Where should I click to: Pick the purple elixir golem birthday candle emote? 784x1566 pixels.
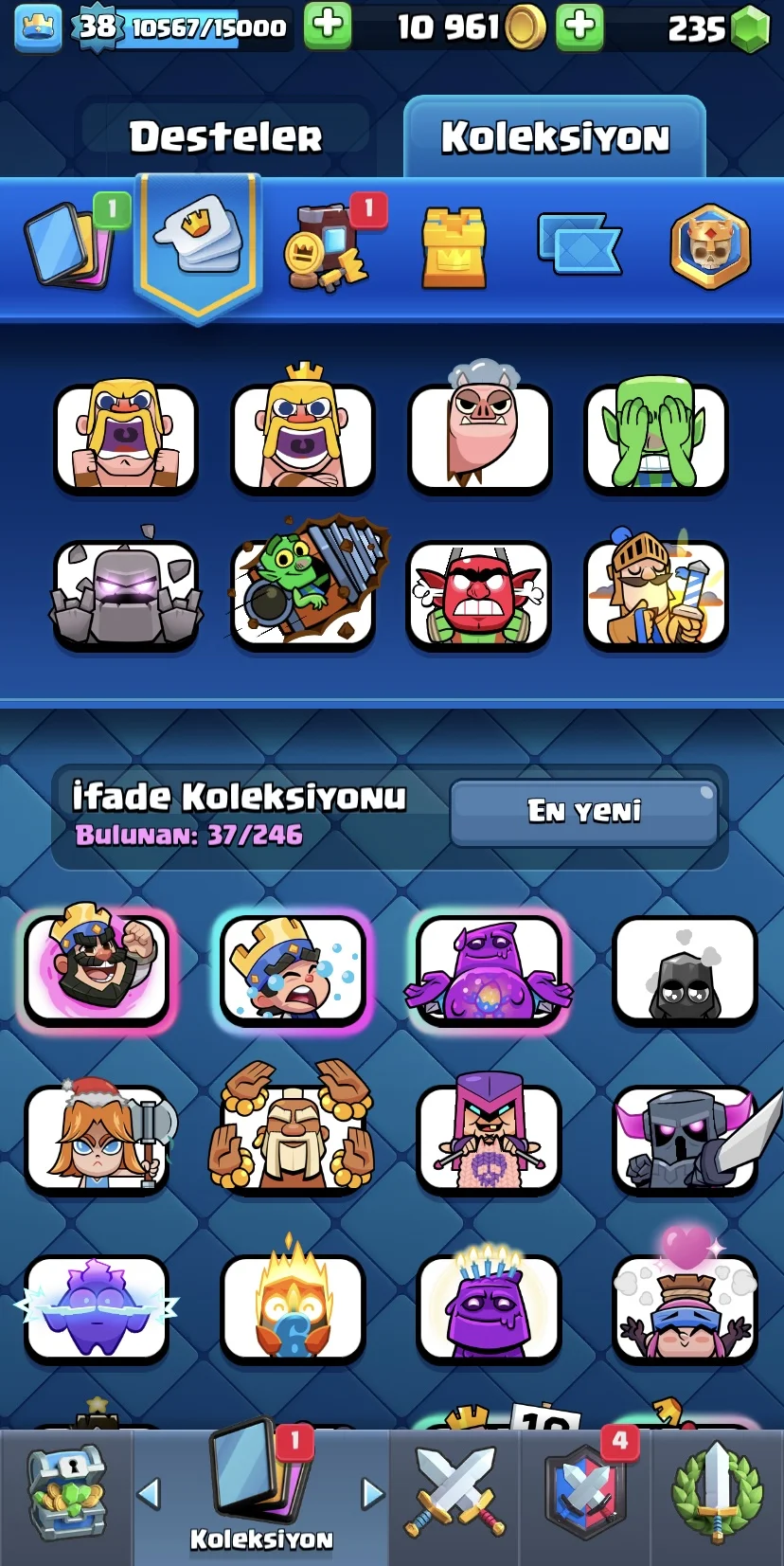(x=489, y=1305)
